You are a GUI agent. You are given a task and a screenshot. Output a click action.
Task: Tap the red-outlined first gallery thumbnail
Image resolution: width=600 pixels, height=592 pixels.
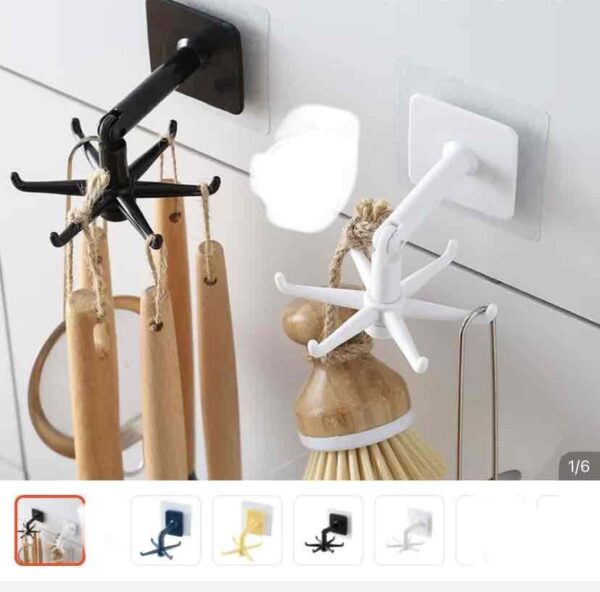click(50, 530)
